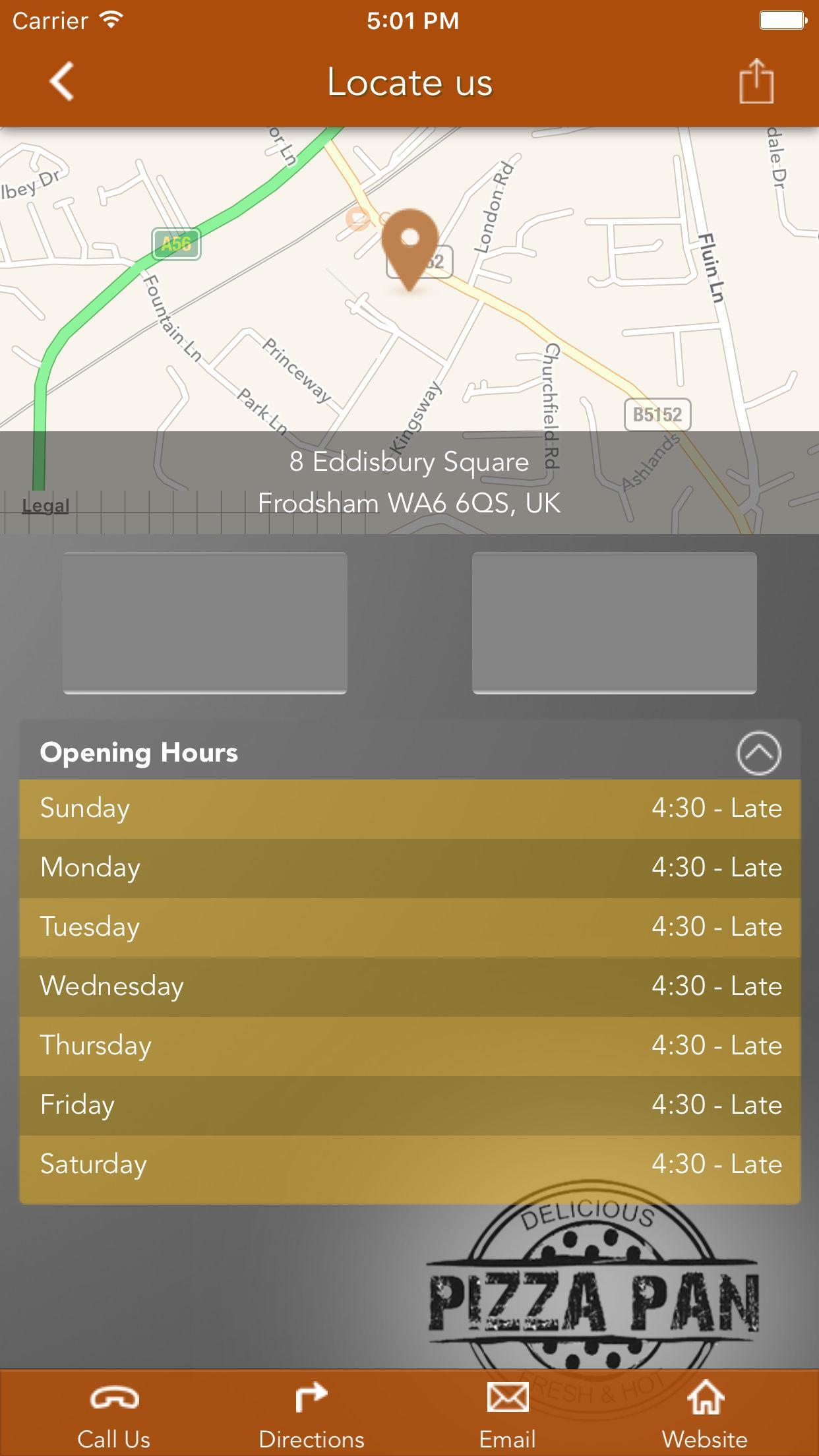This screenshot has width=819, height=1456.
Task: Share this location page
Action: pyautogui.click(x=756, y=82)
